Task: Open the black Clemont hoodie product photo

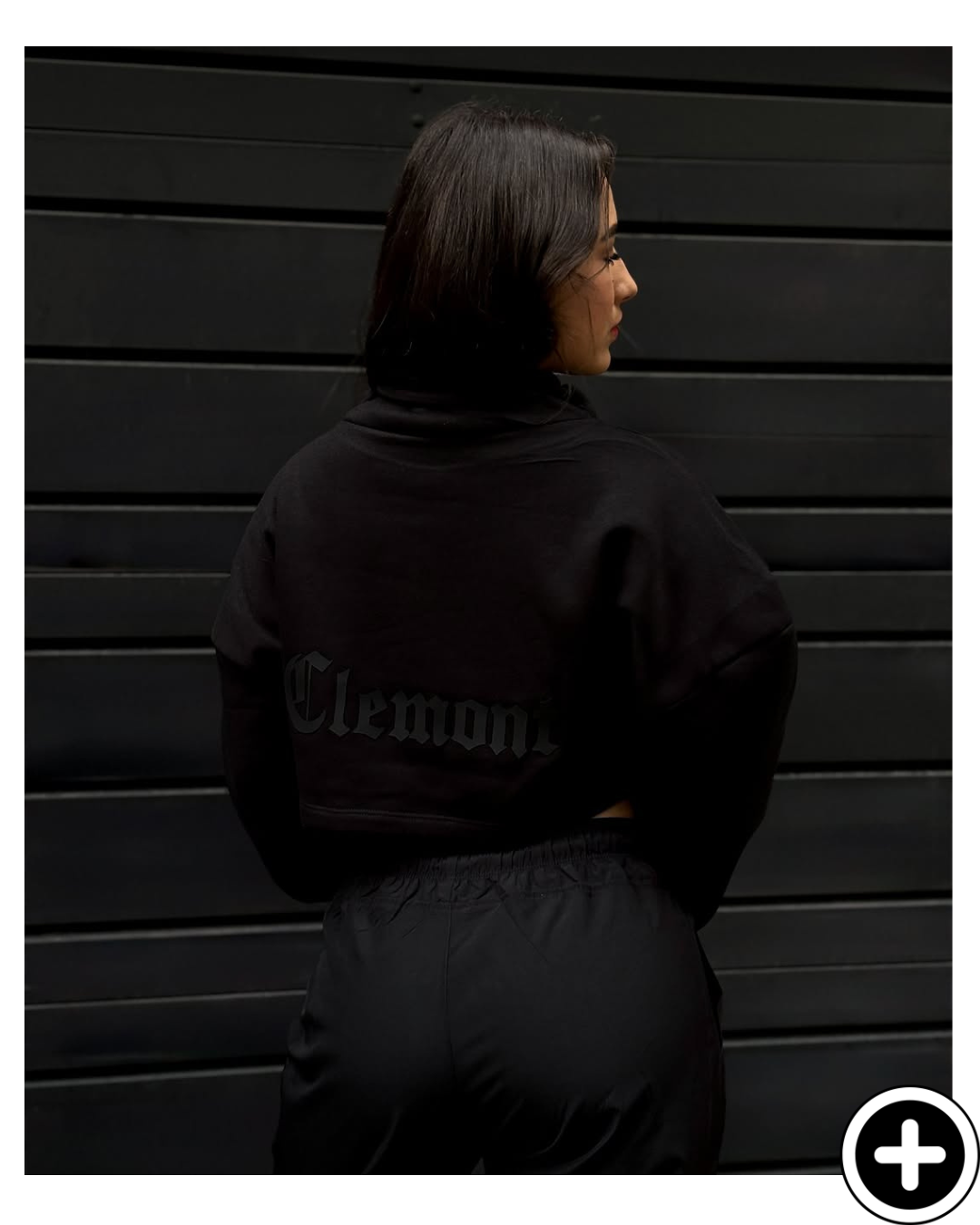Action: click(488, 610)
